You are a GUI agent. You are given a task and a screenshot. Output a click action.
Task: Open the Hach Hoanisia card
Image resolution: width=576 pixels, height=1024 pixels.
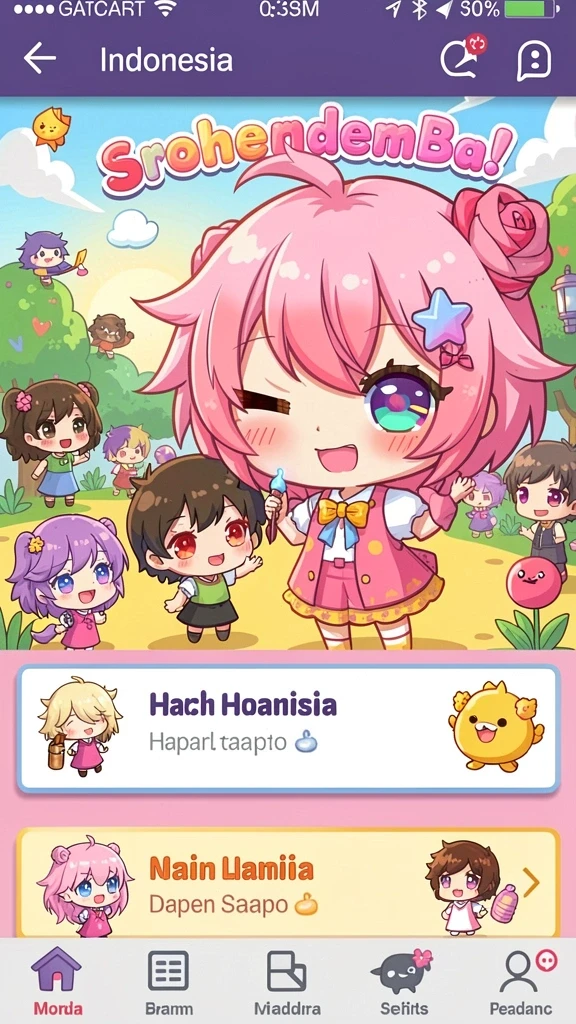pos(288,728)
